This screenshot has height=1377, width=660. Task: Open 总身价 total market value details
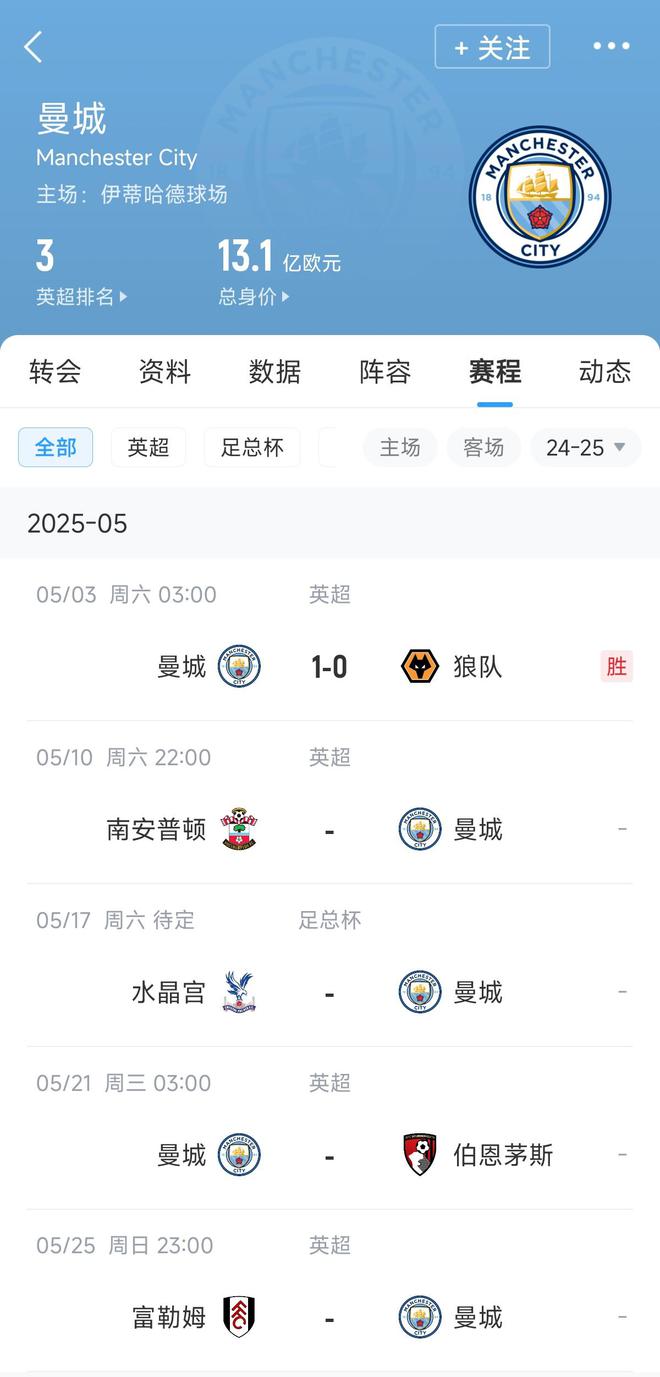[254, 297]
